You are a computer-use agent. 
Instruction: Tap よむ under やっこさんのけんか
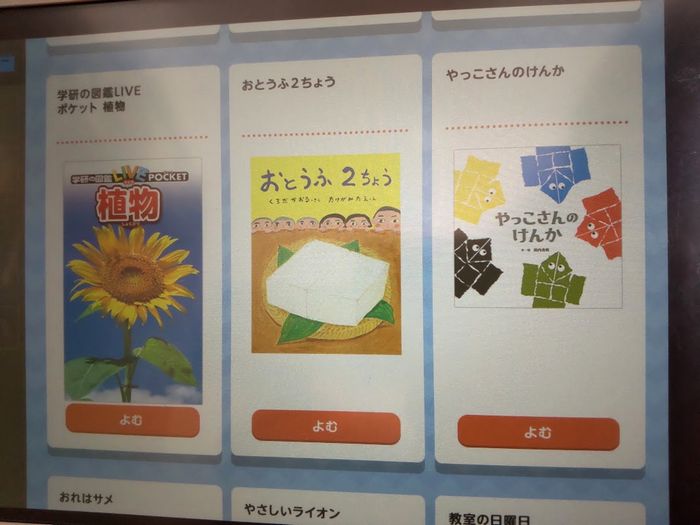538,433
